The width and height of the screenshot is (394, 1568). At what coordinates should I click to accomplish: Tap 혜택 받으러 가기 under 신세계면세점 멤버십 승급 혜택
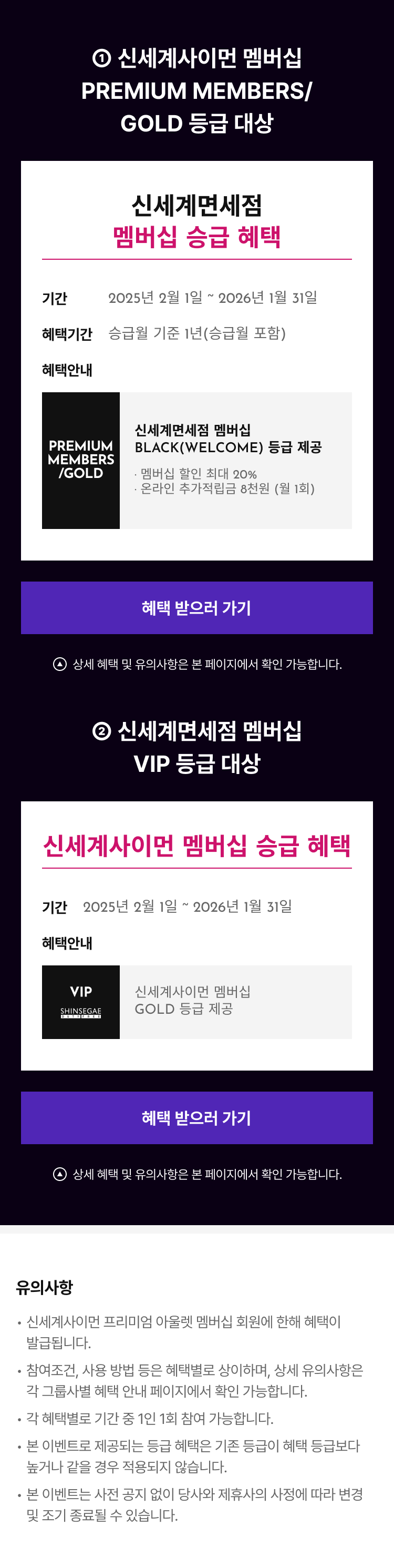point(196,607)
